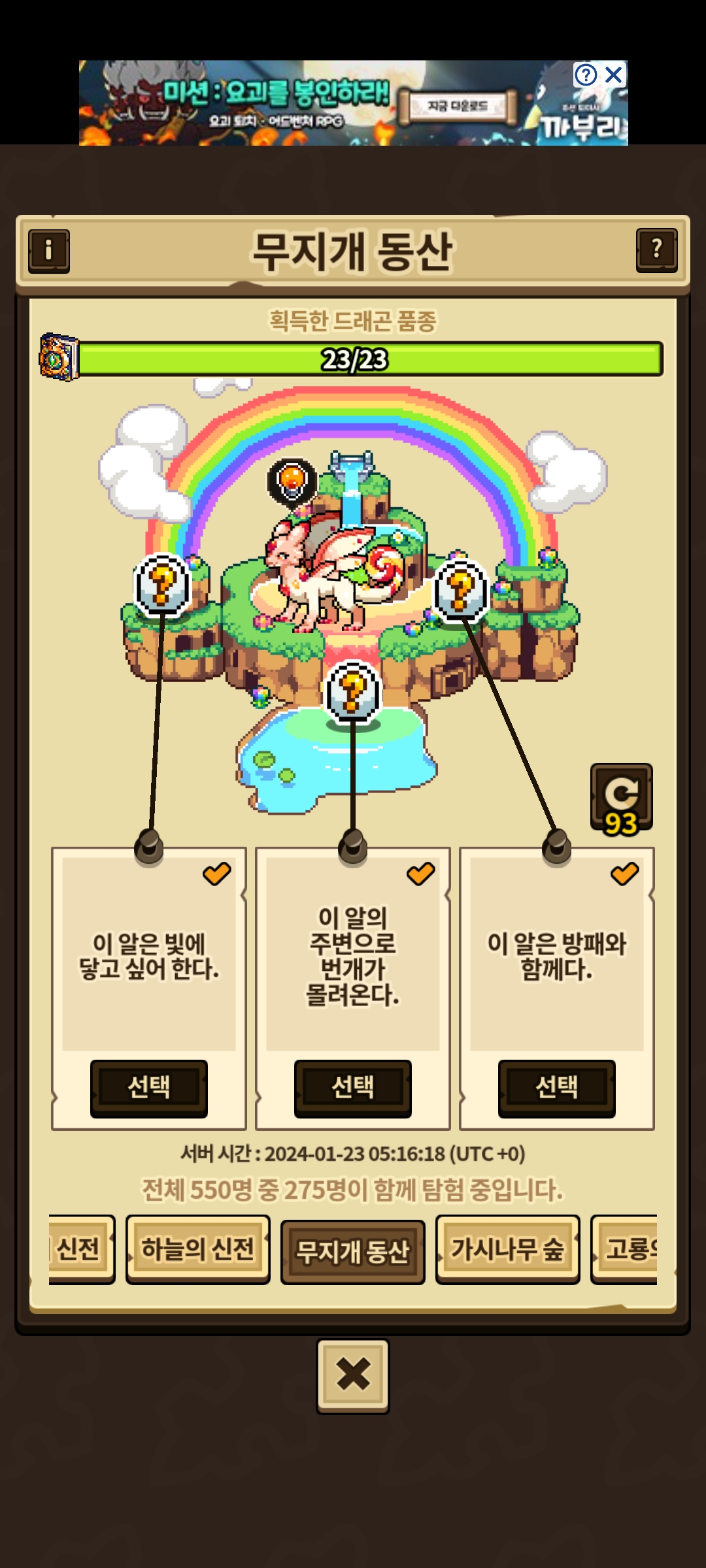Open the dragon collection book icon

click(59, 357)
